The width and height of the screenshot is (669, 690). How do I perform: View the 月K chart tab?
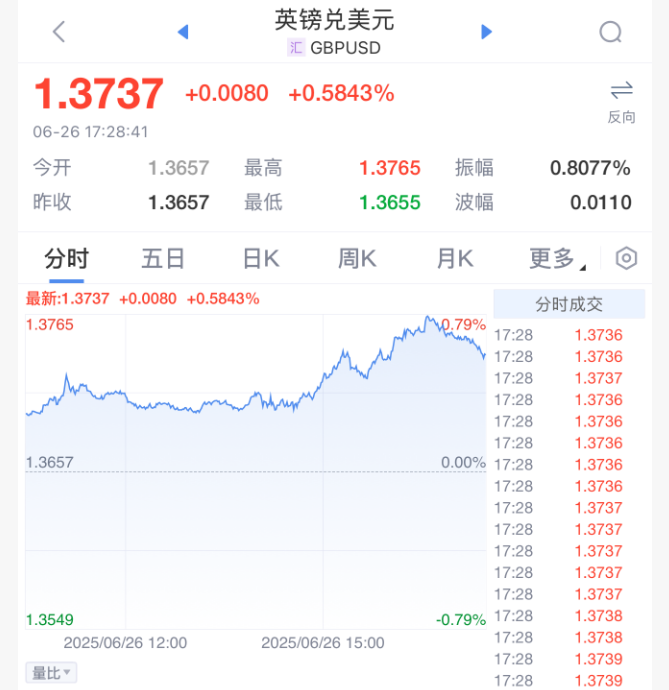tap(454, 259)
